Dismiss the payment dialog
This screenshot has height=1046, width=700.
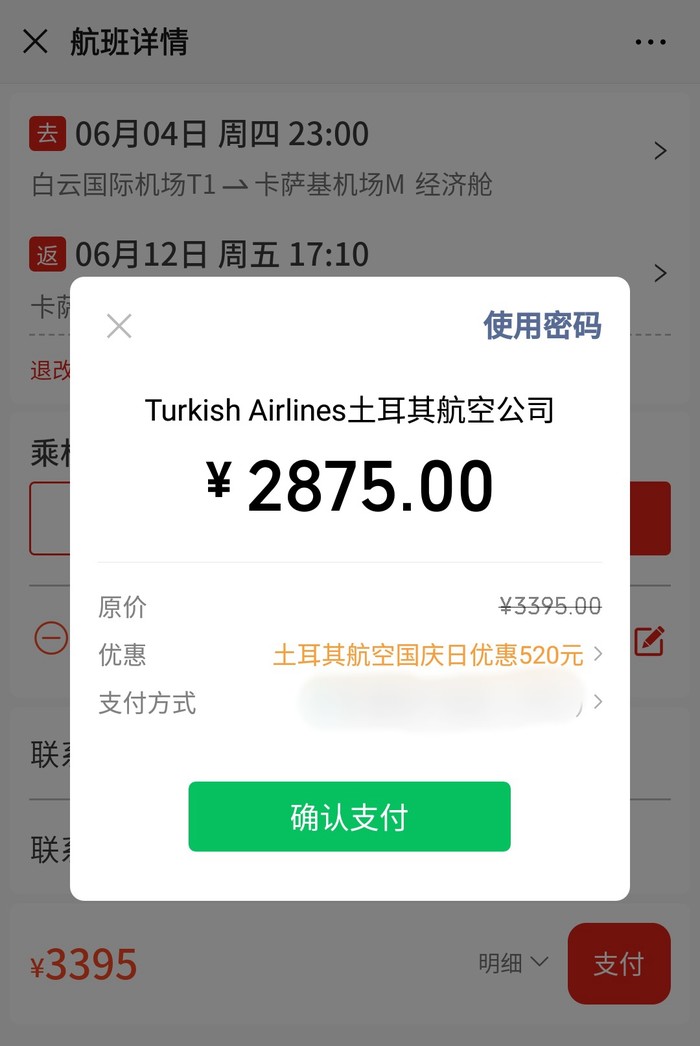[119, 326]
